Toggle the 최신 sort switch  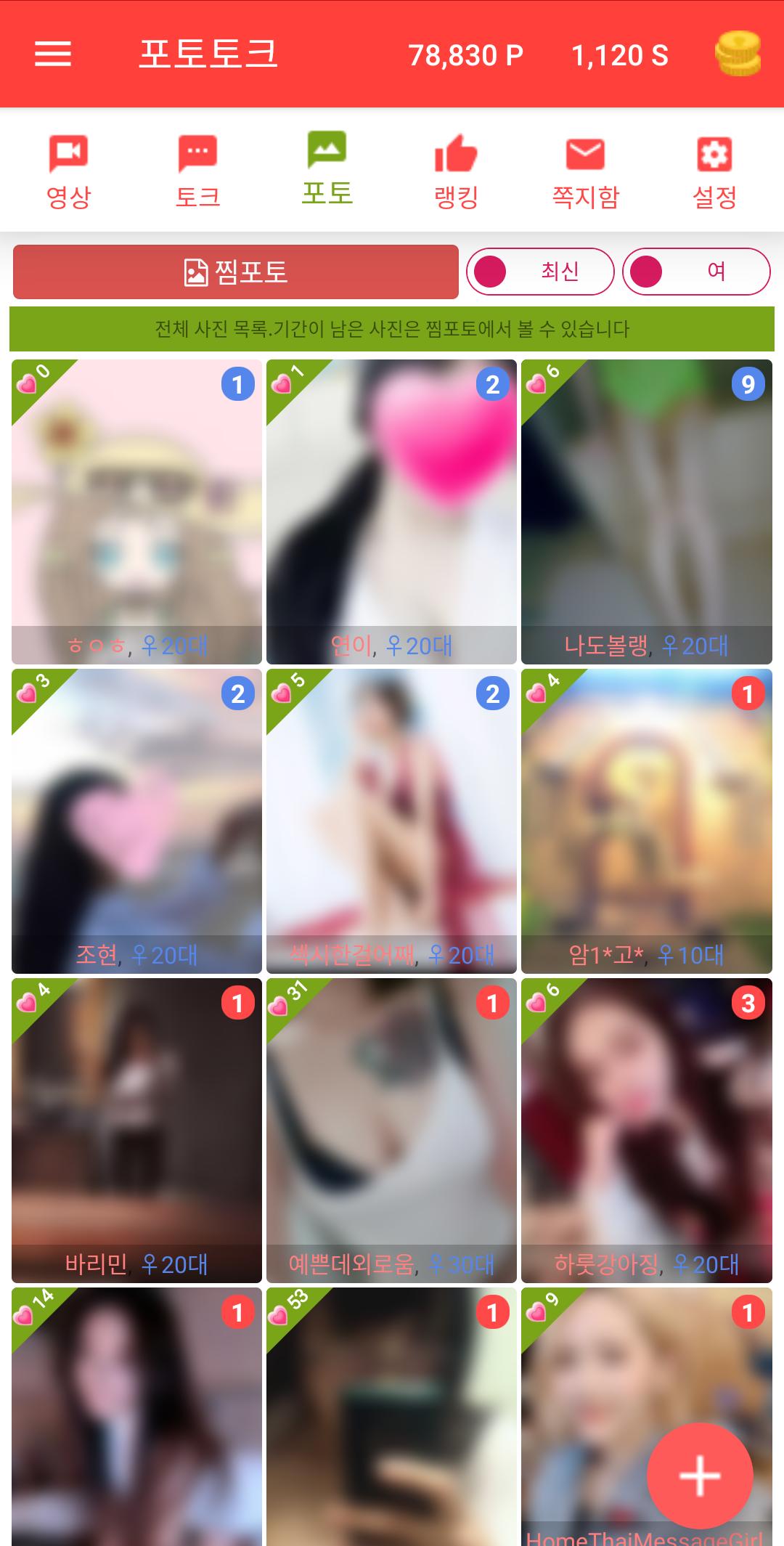click(x=540, y=272)
